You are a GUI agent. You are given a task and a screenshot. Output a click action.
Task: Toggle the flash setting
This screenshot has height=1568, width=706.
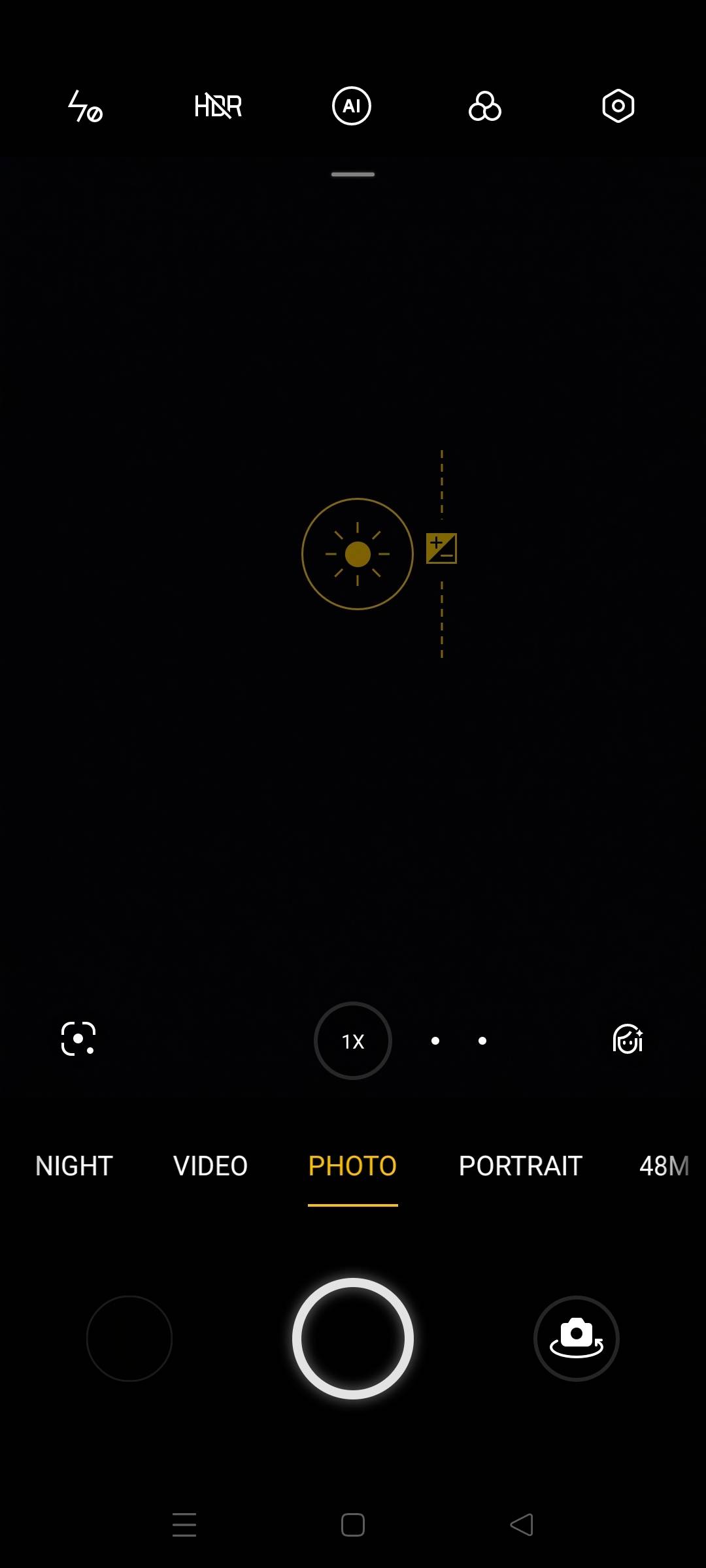[x=85, y=106]
